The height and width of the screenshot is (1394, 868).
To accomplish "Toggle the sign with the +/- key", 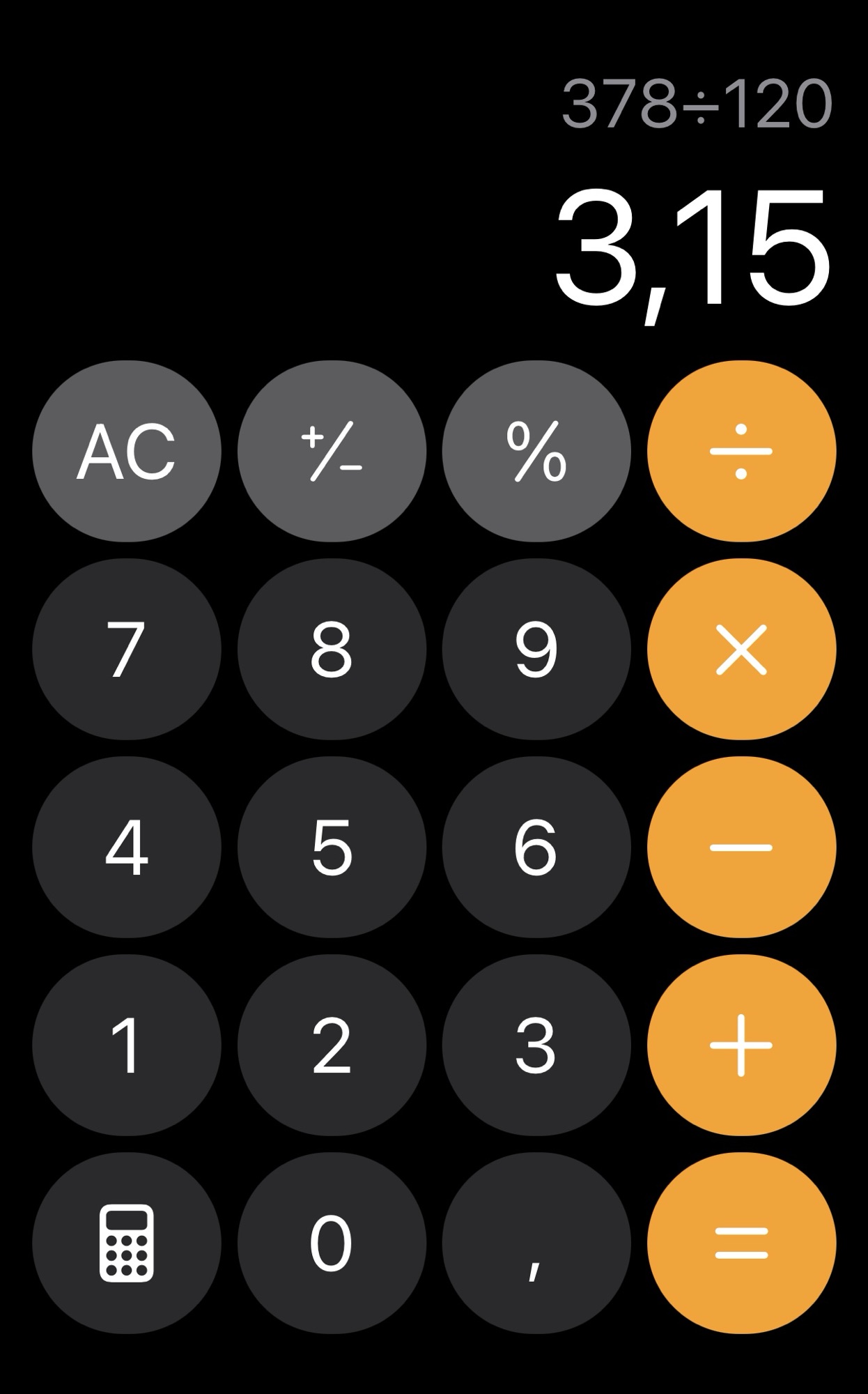I will coord(332,452).
